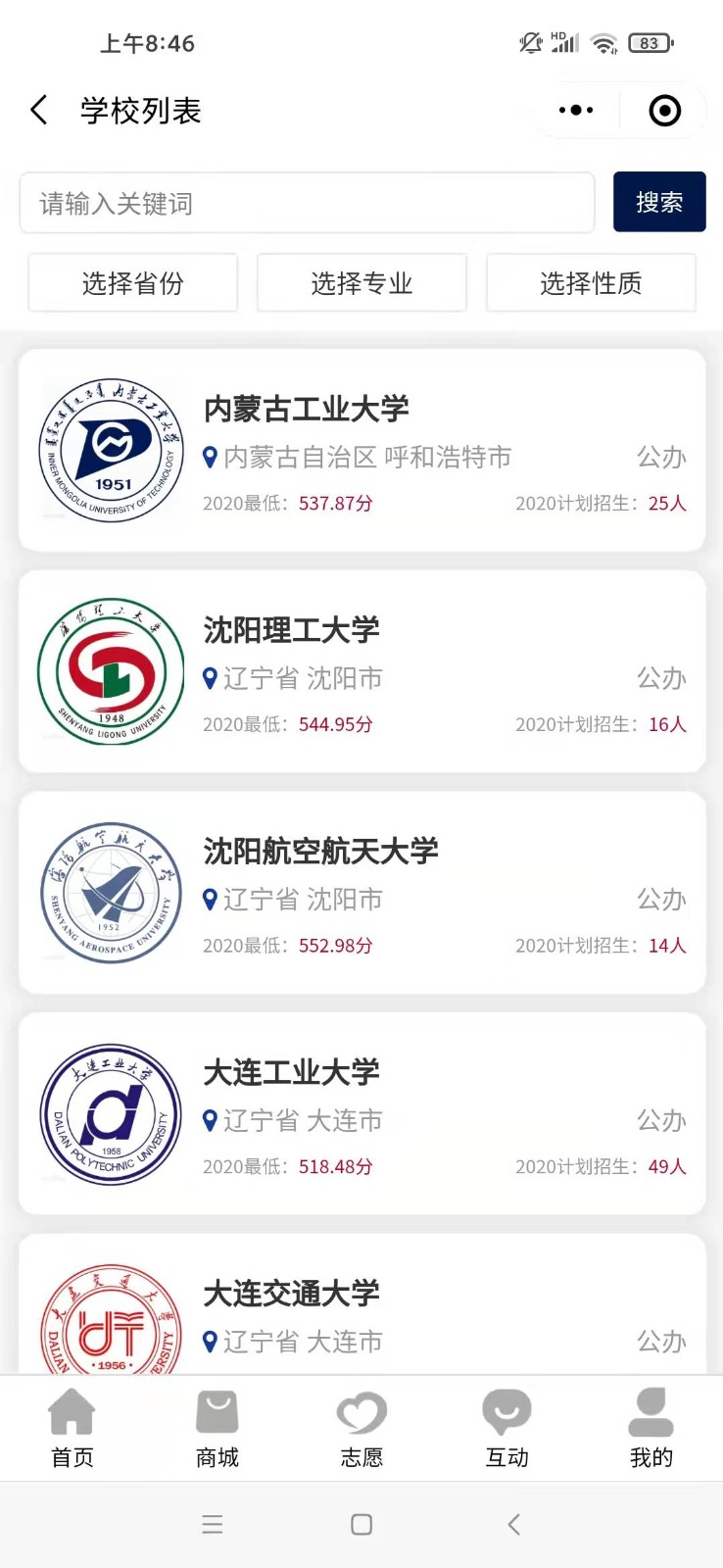Open the mini program more options menu

(576, 110)
